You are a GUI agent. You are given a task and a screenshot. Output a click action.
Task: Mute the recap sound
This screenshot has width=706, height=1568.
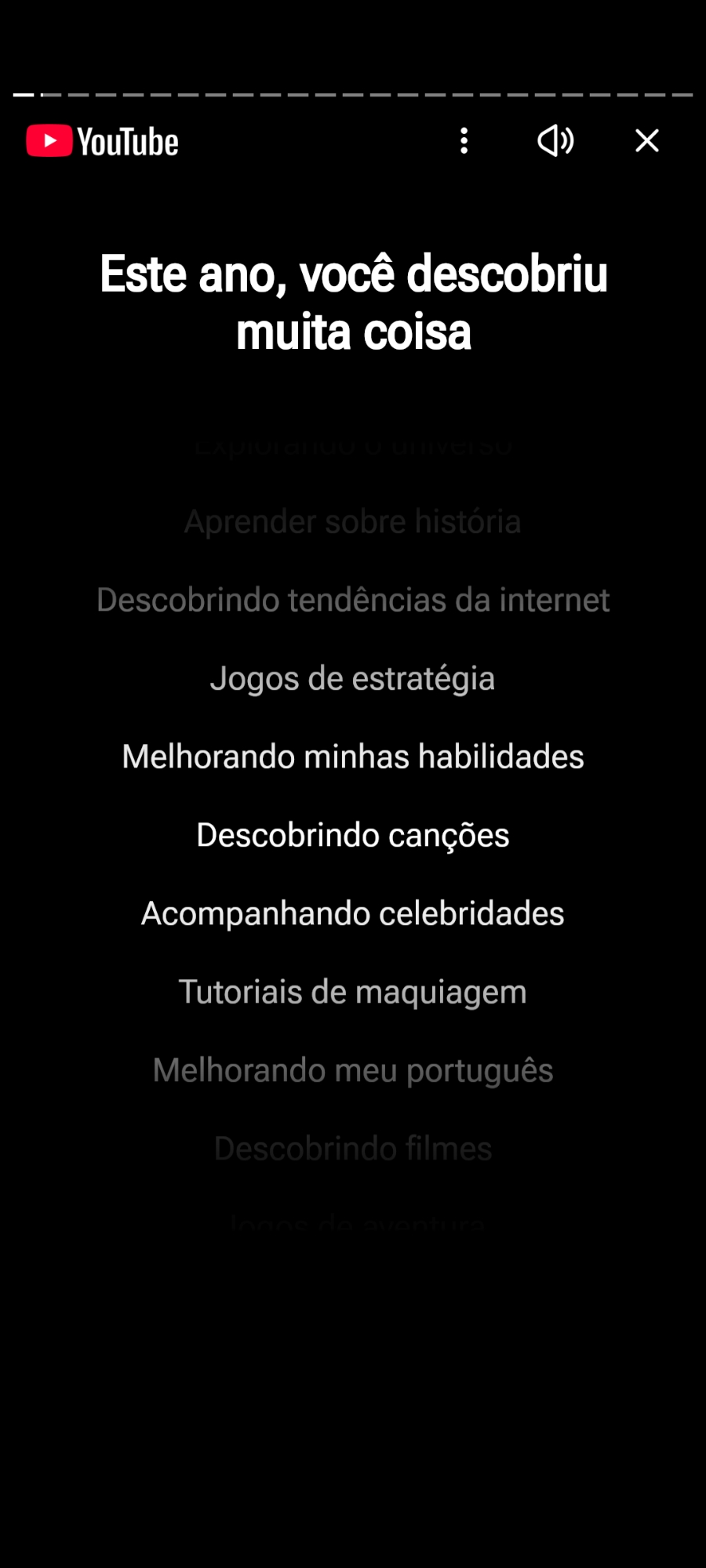pyautogui.click(x=555, y=141)
